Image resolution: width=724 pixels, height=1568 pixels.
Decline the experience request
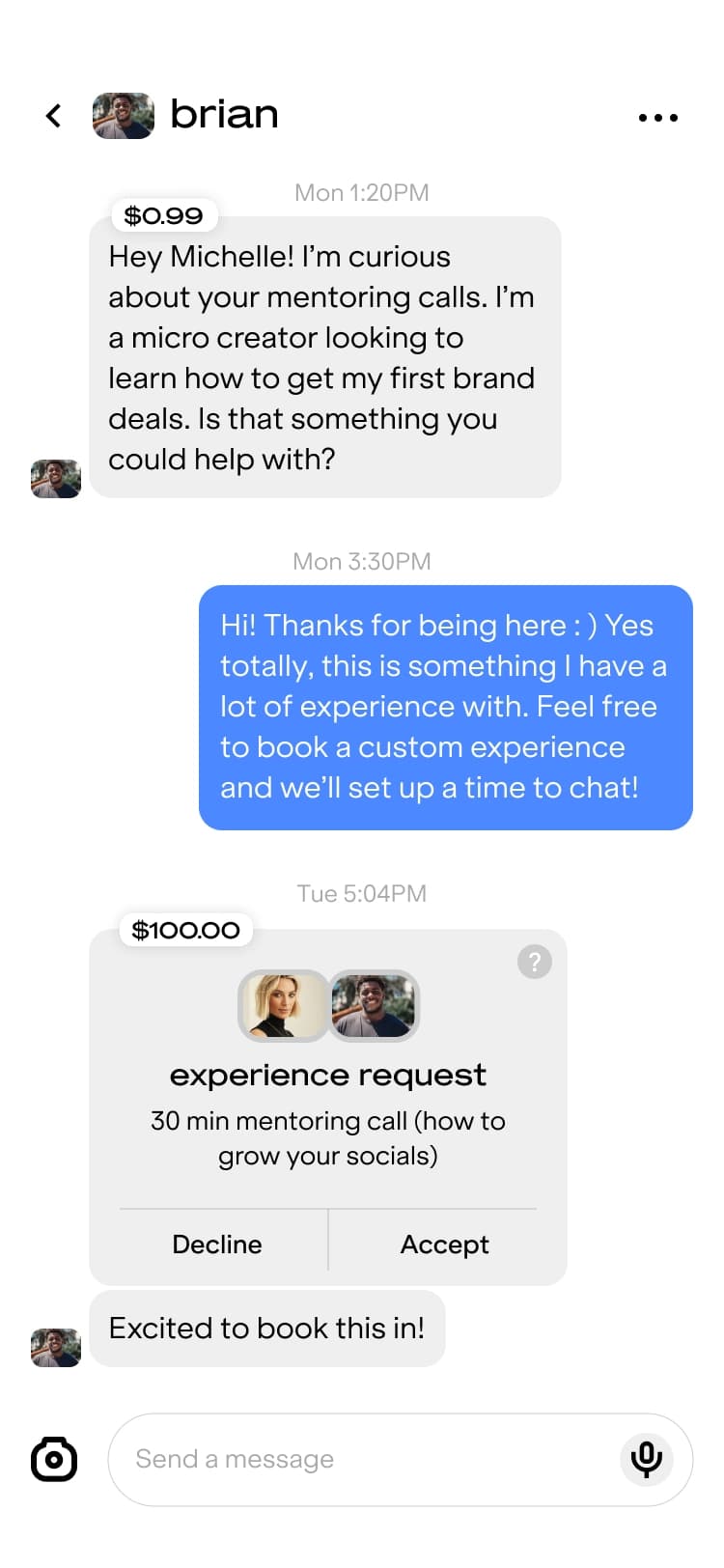(217, 1245)
